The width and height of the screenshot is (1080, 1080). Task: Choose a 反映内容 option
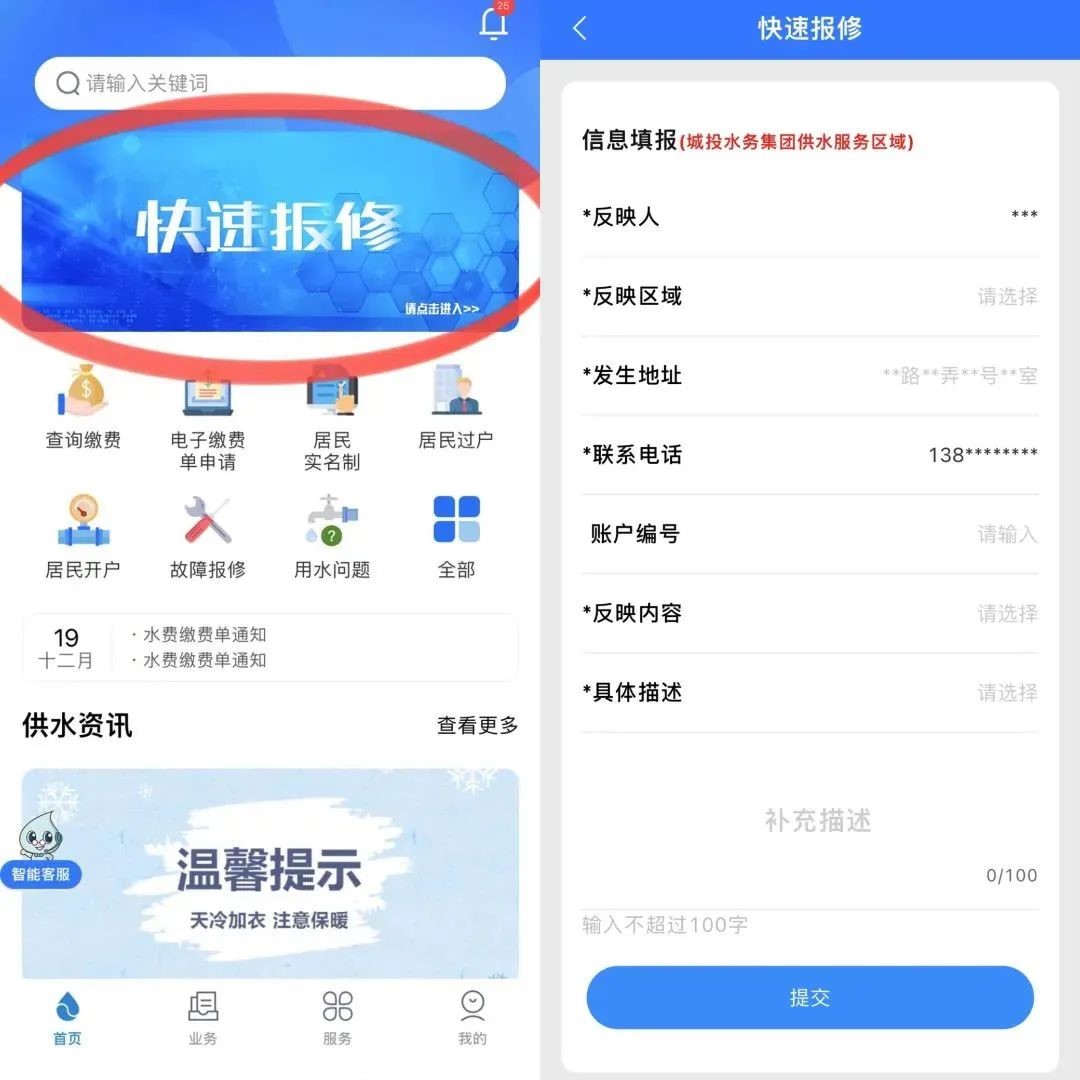(1006, 613)
